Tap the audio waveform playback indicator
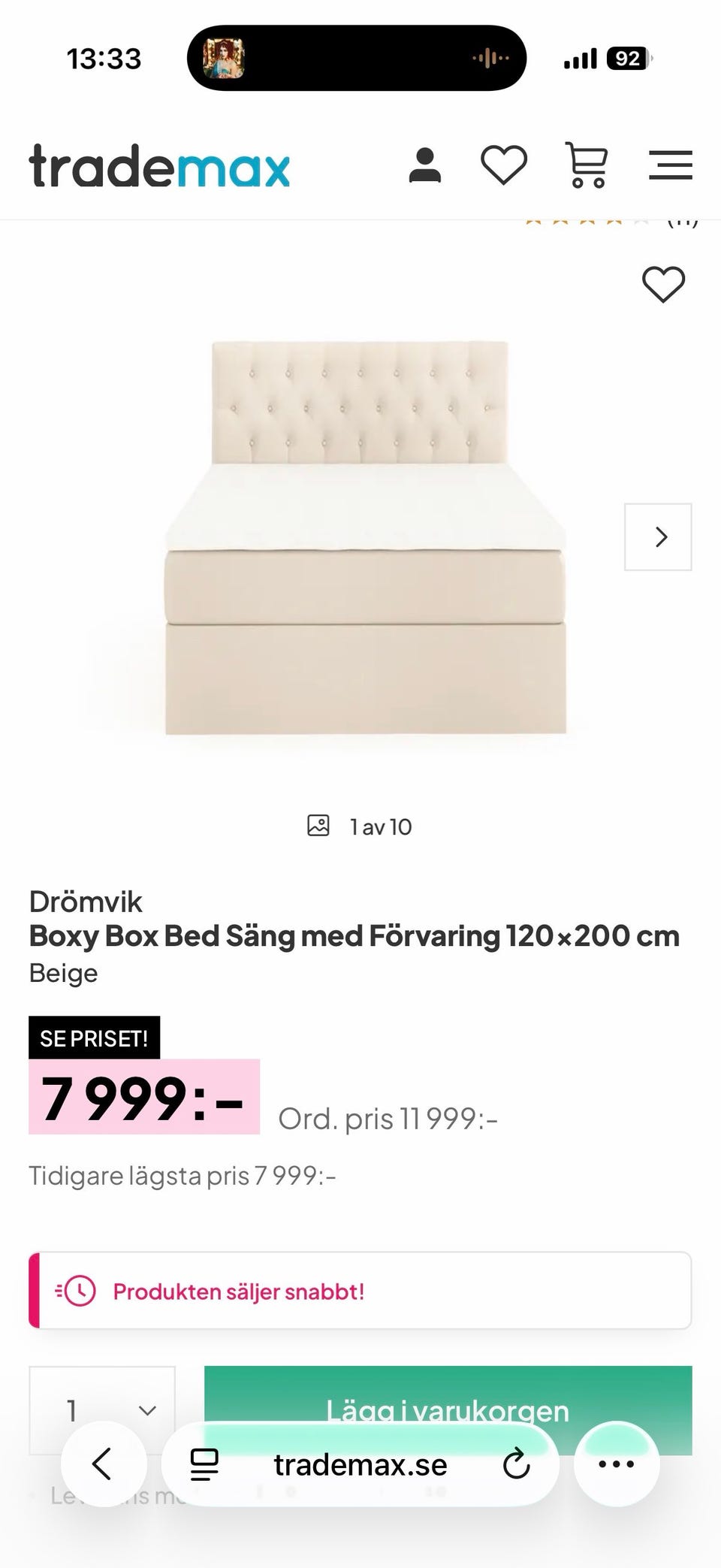Image resolution: width=721 pixels, height=1568 pixels. pyautogui.click(x=492, y=58)
